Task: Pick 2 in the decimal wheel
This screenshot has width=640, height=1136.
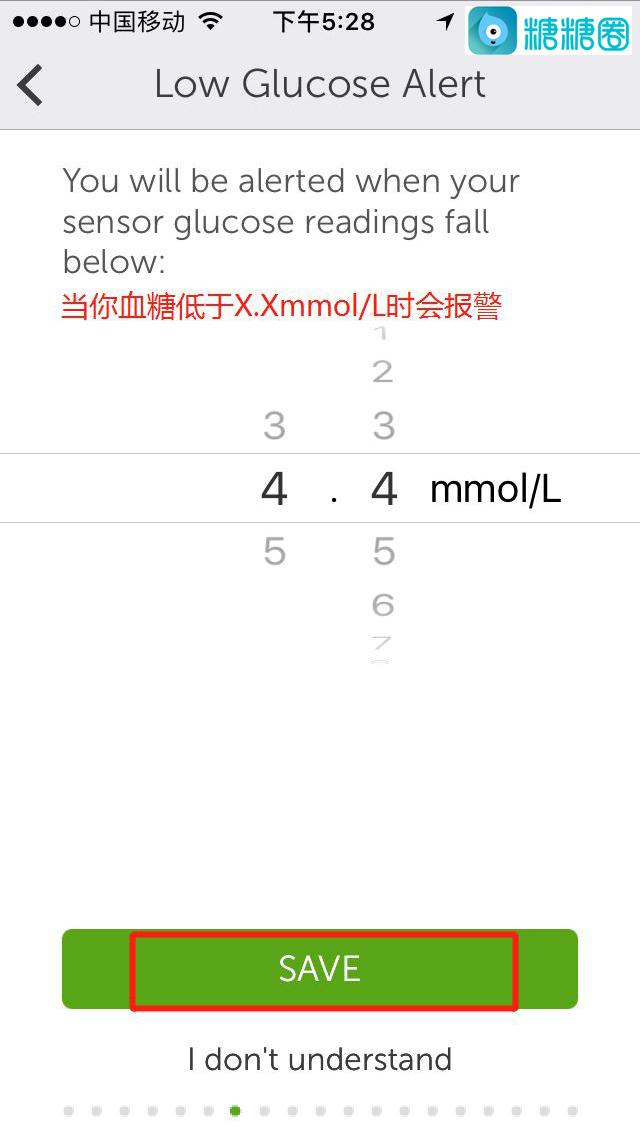Action: pos(382,373)
